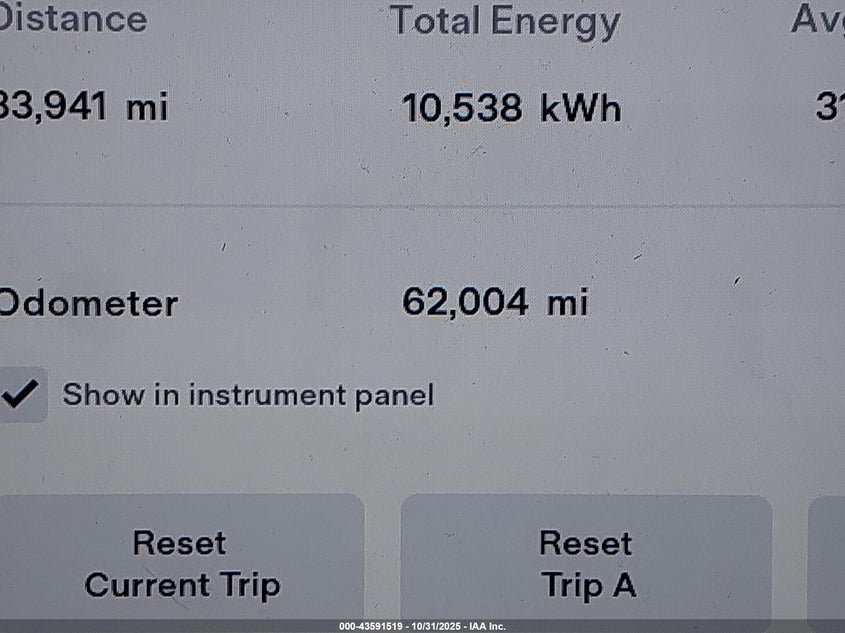Reset the current trip

point(181,563)
